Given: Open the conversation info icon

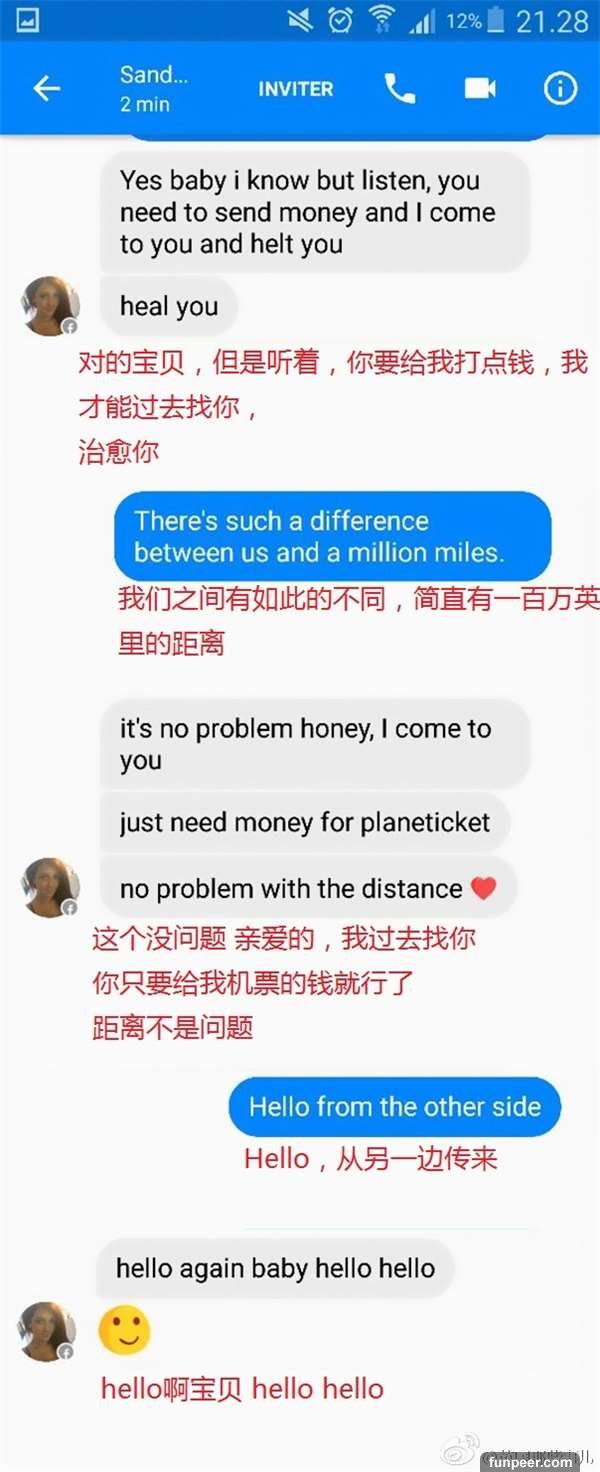Looking at the screenshot, I should pos(560,89).
